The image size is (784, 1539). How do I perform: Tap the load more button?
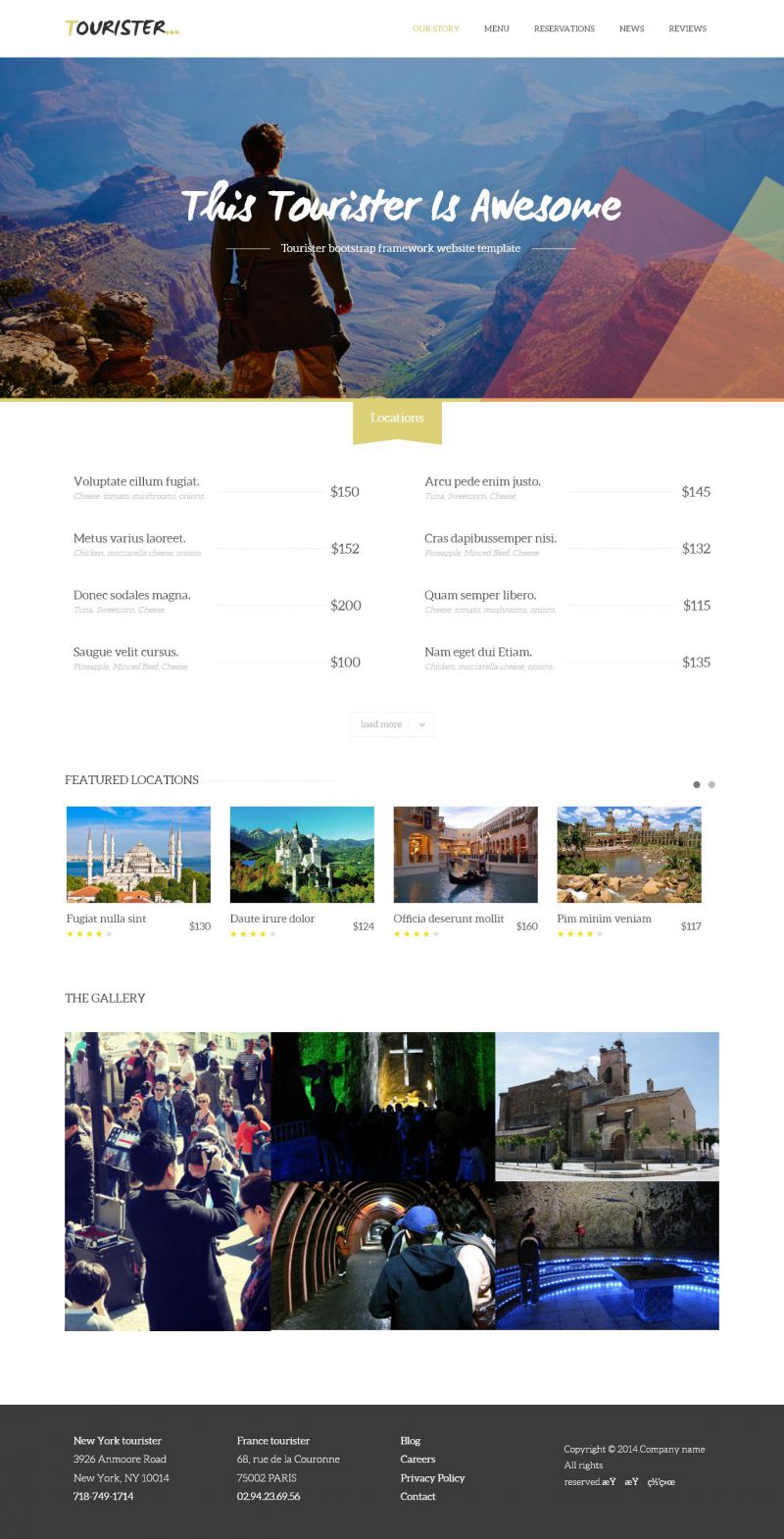[x=391, y=724]
